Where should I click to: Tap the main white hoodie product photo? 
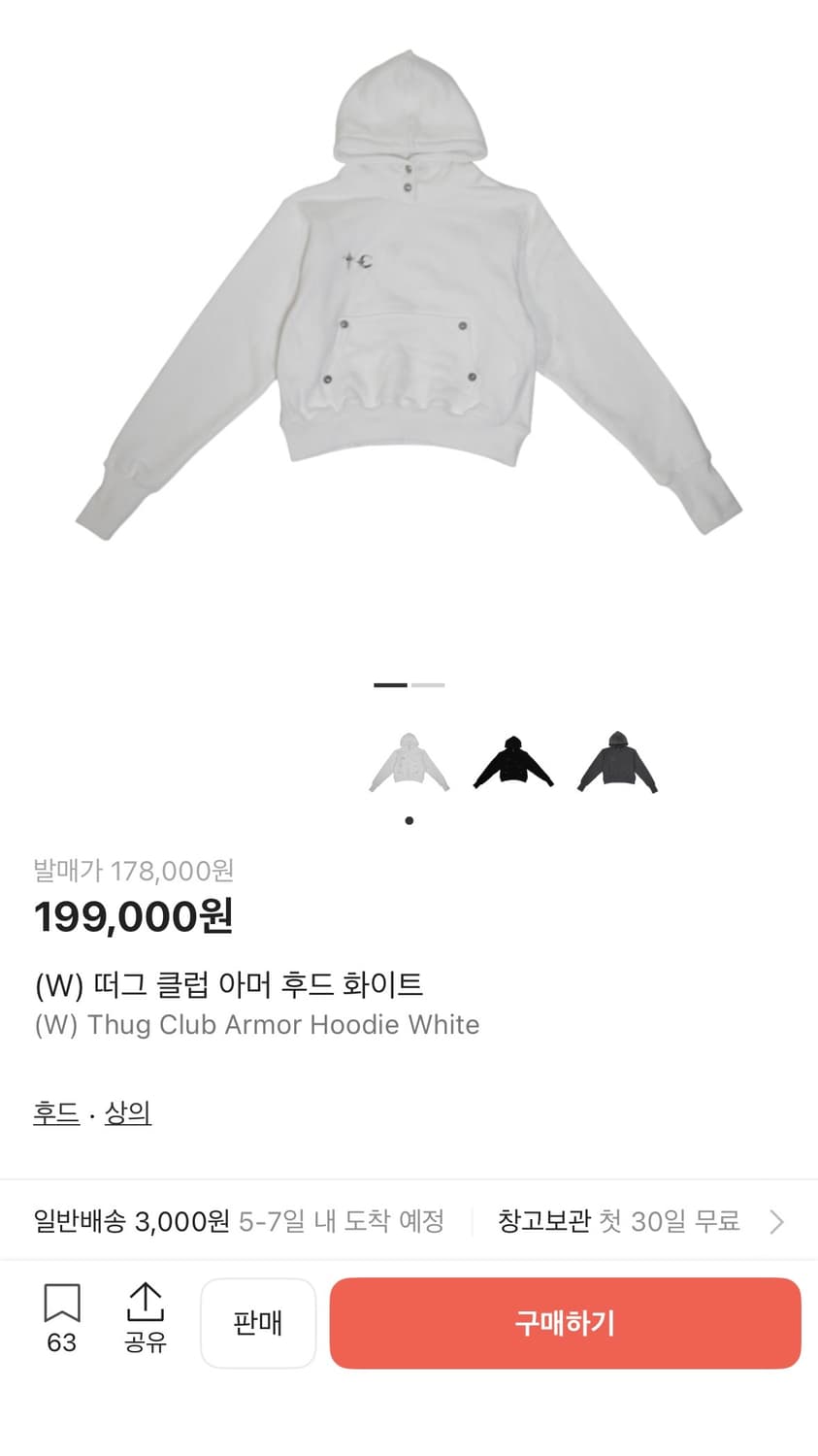(408, 291)
